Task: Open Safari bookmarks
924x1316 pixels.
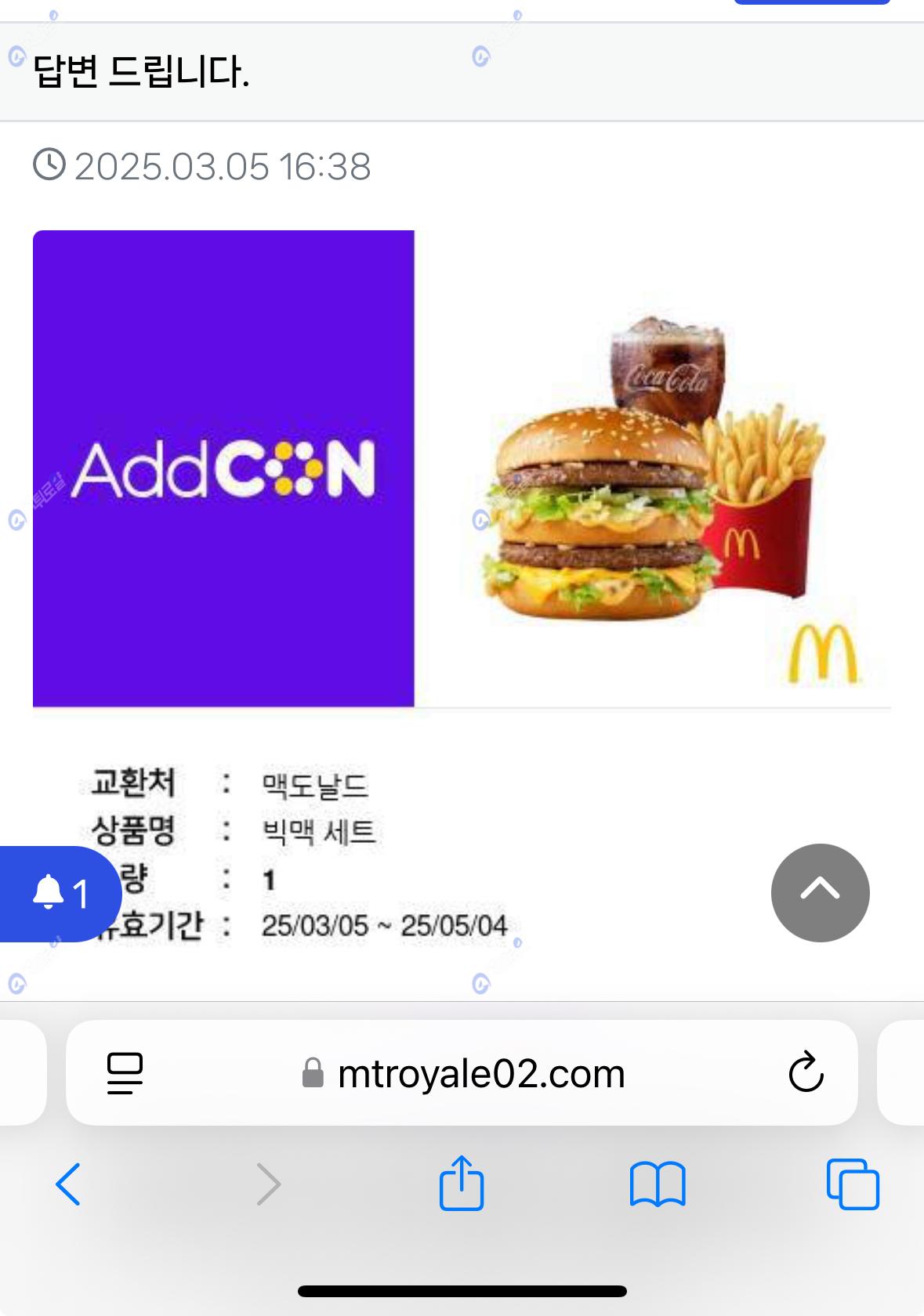Action: (x=658, y=1184)
